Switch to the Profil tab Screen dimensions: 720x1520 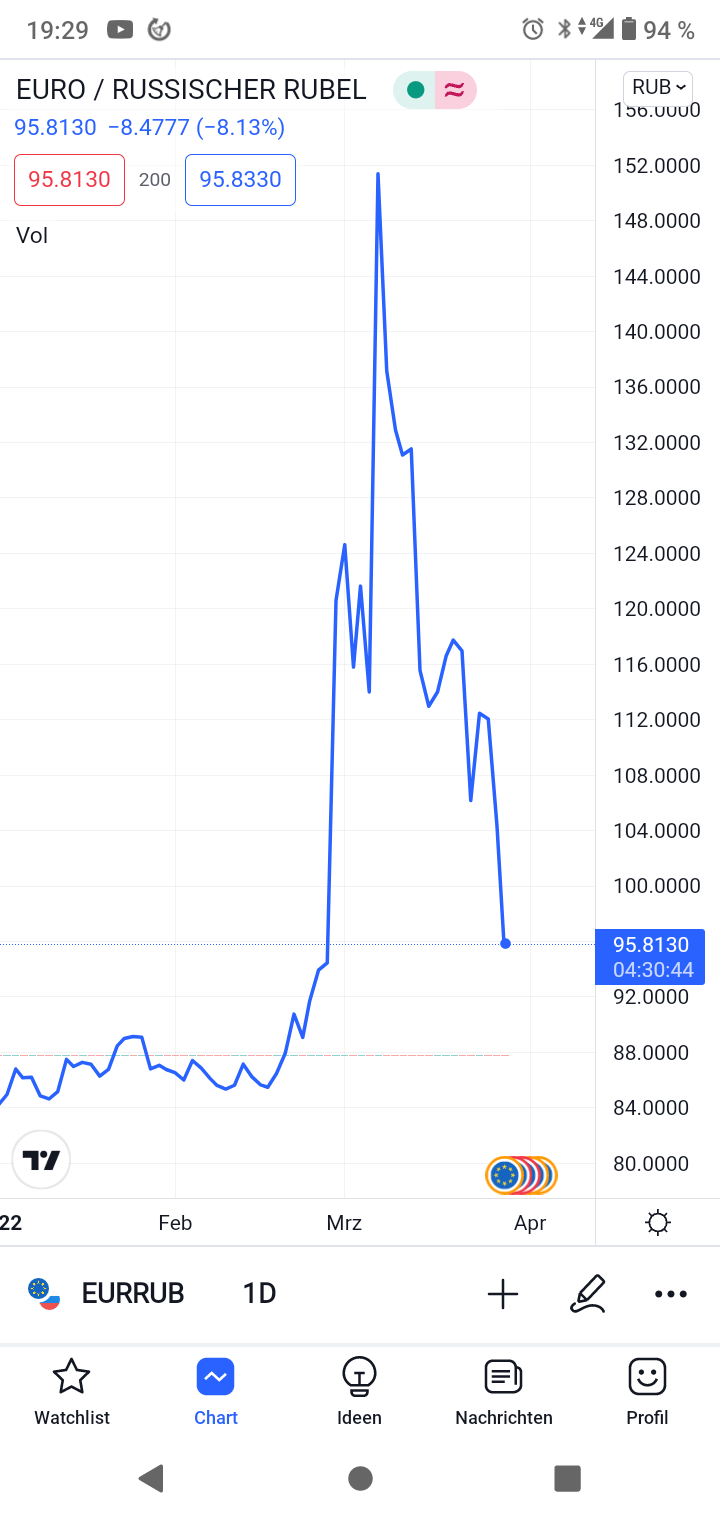(x=647, y=1392)
